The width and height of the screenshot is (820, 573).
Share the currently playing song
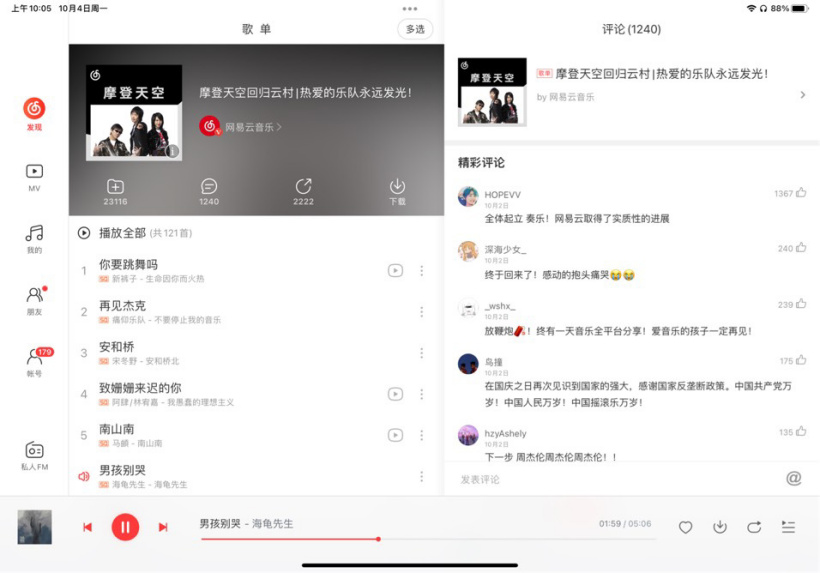pos(754,527)
